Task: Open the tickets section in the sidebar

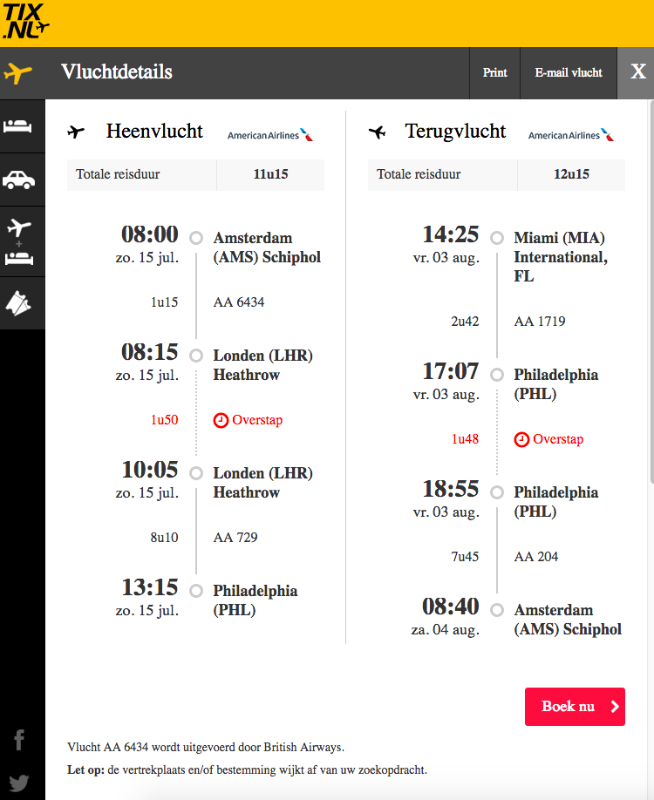Action: [20, 302]
